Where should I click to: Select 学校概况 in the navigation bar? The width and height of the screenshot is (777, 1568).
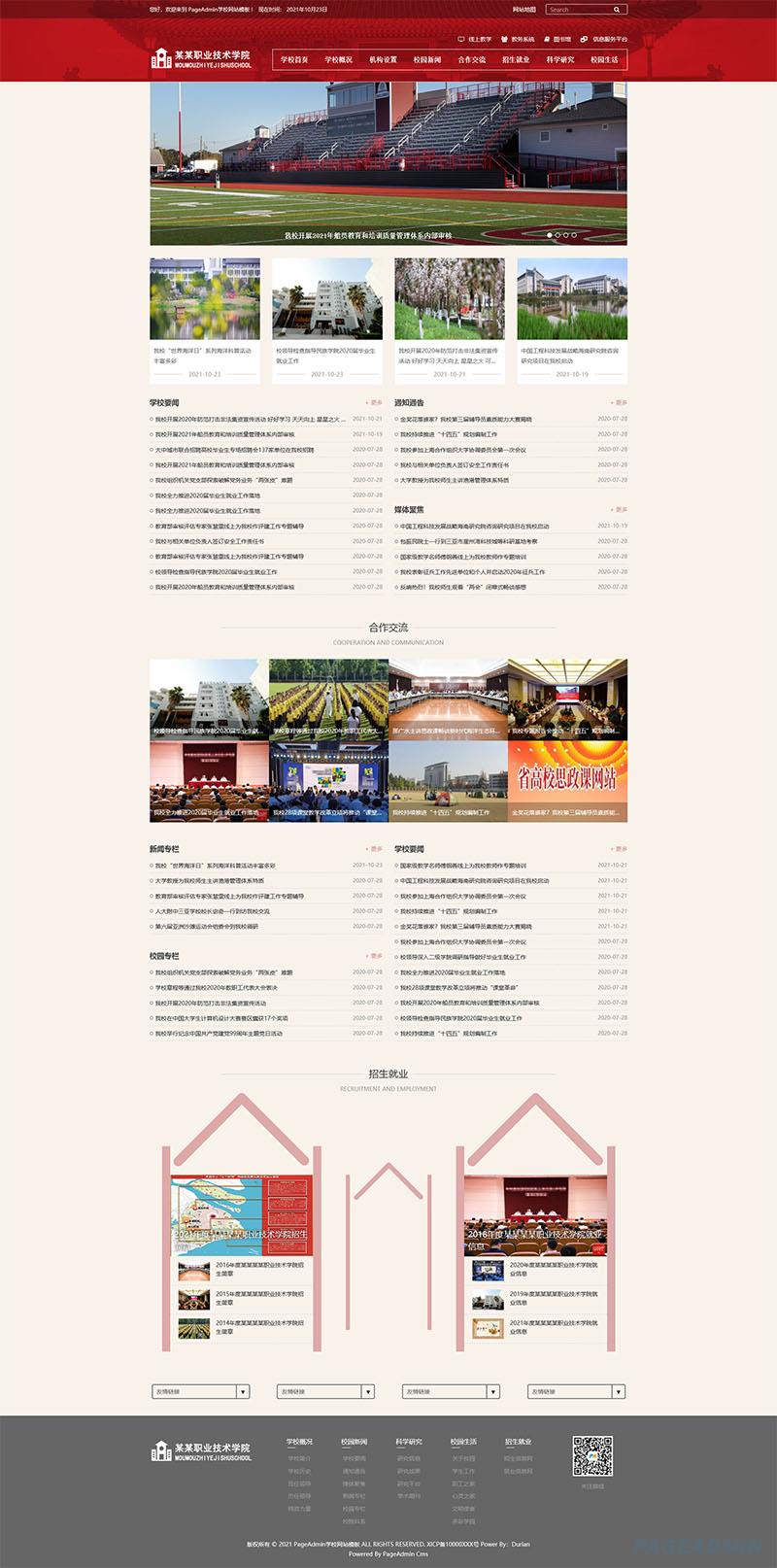[339, 60]
